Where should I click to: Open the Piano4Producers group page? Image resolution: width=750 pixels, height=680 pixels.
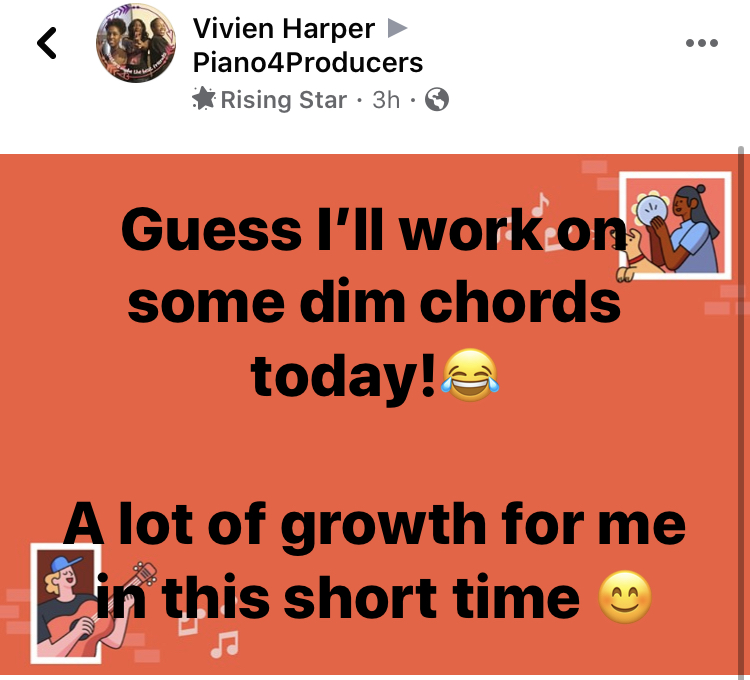click(308, 63)
